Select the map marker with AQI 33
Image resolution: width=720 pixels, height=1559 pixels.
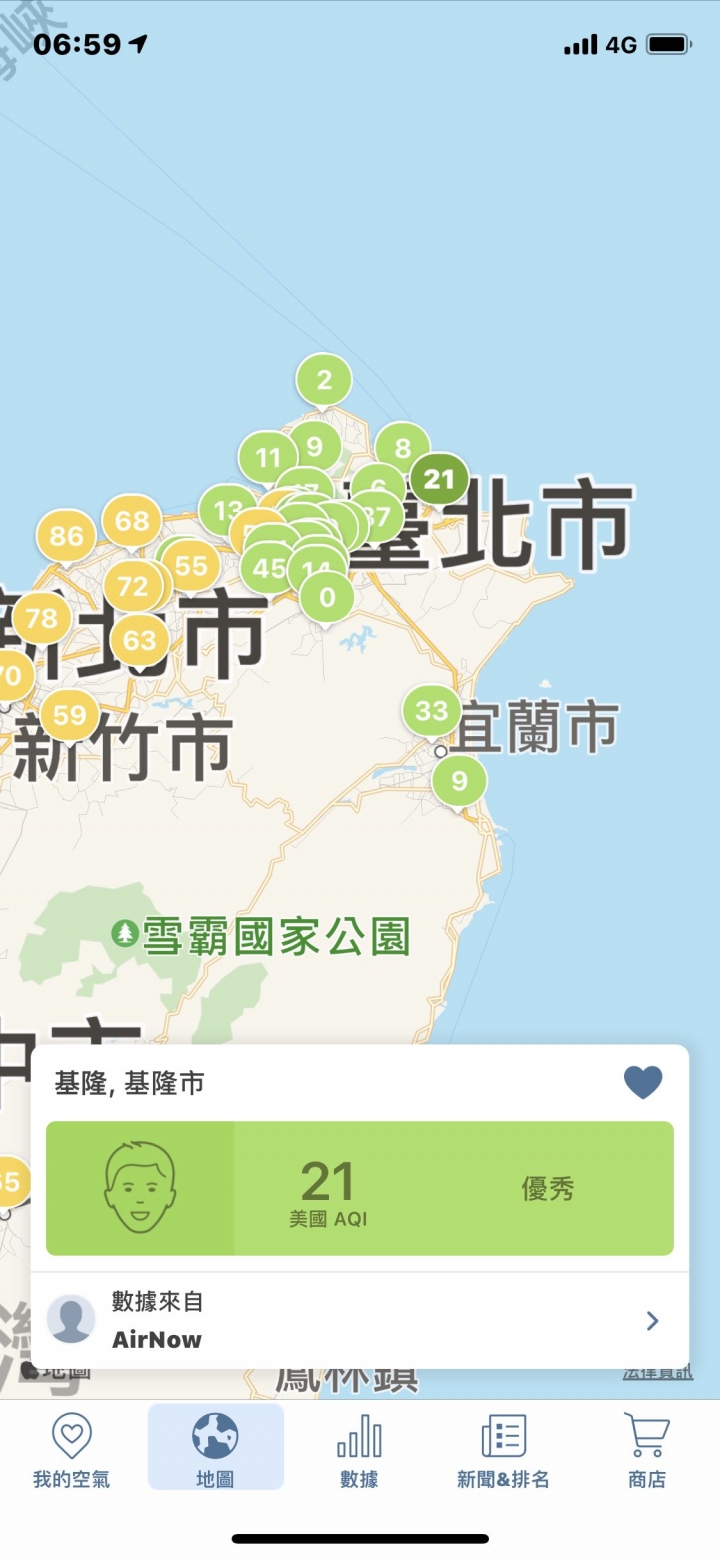[x=431, y=711]
